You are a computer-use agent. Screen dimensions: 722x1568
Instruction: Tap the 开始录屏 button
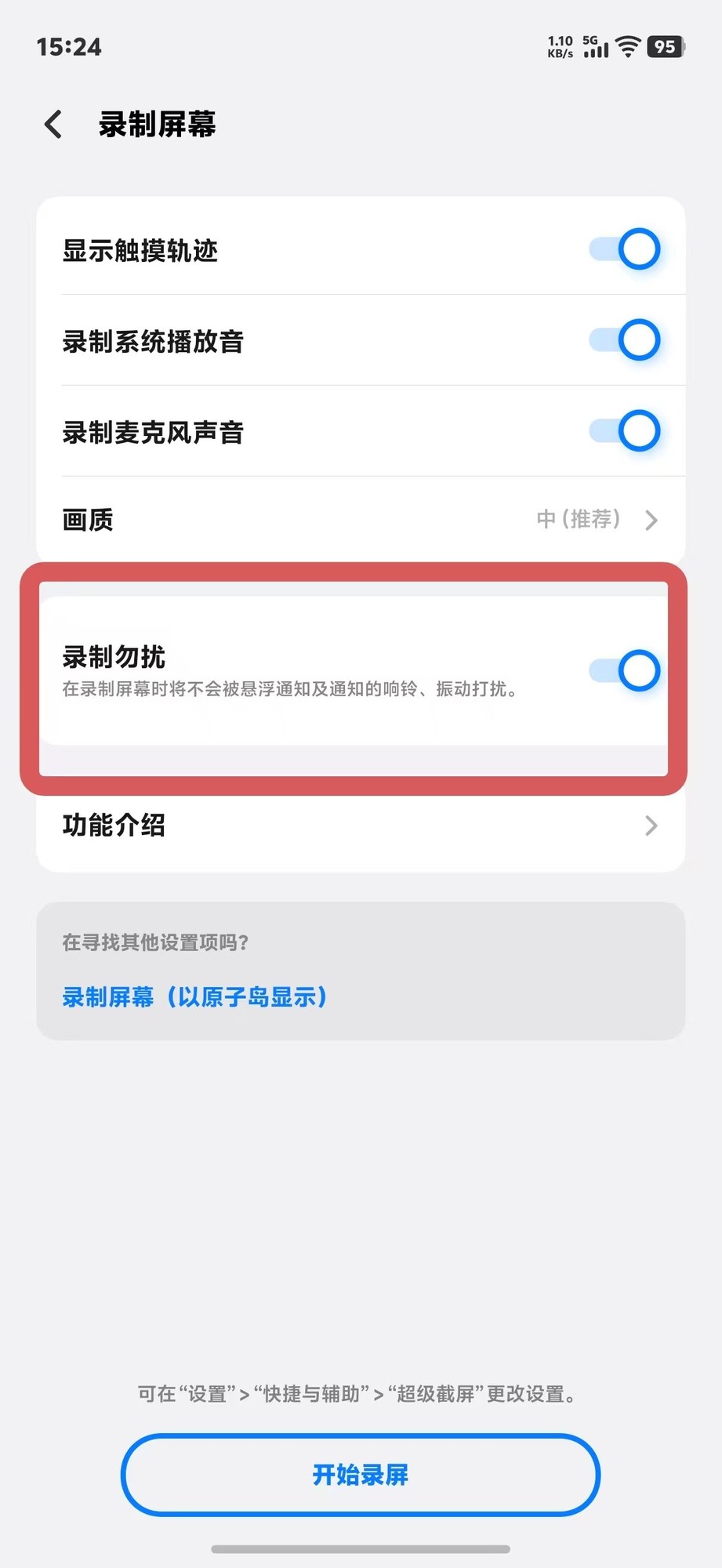tap(361, 1475)
